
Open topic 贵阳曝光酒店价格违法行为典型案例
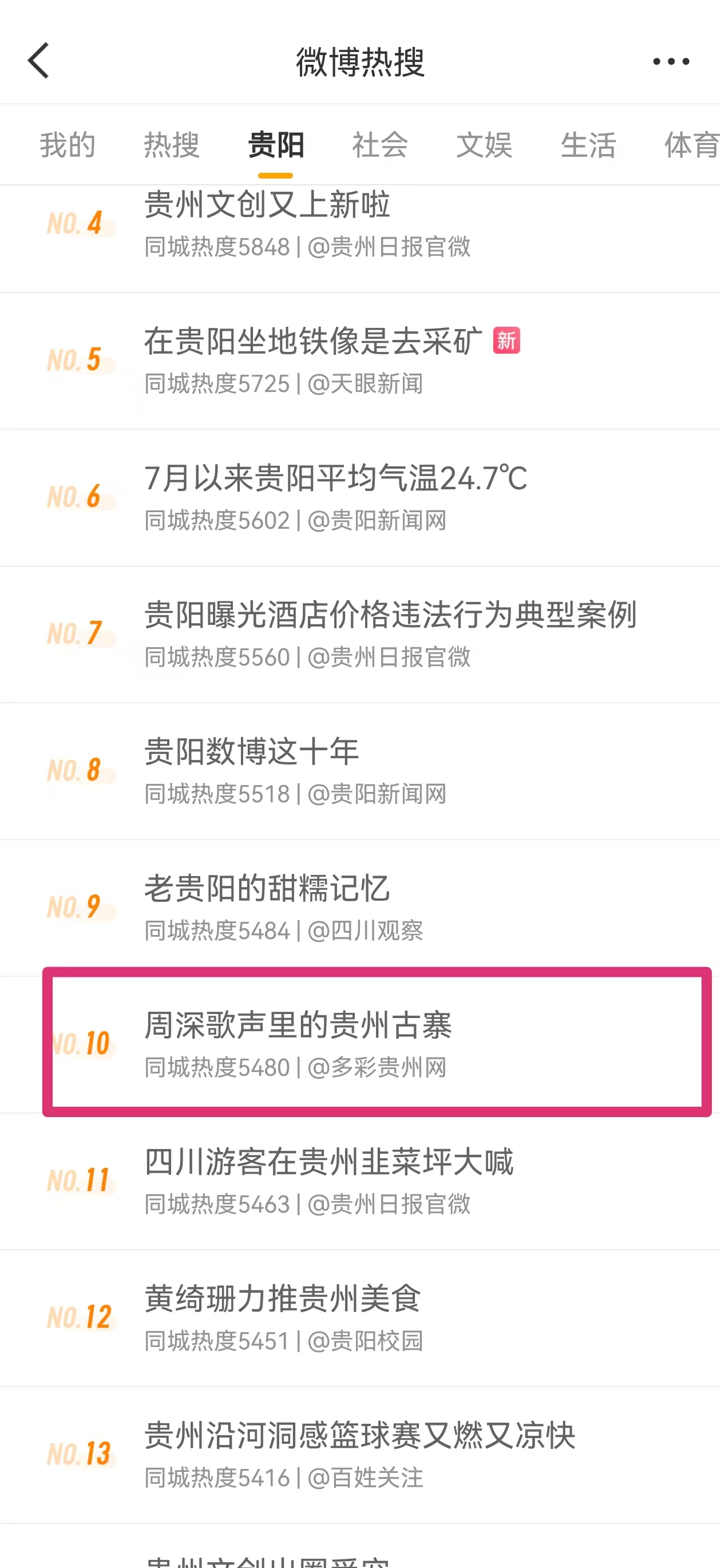[360, 635]
